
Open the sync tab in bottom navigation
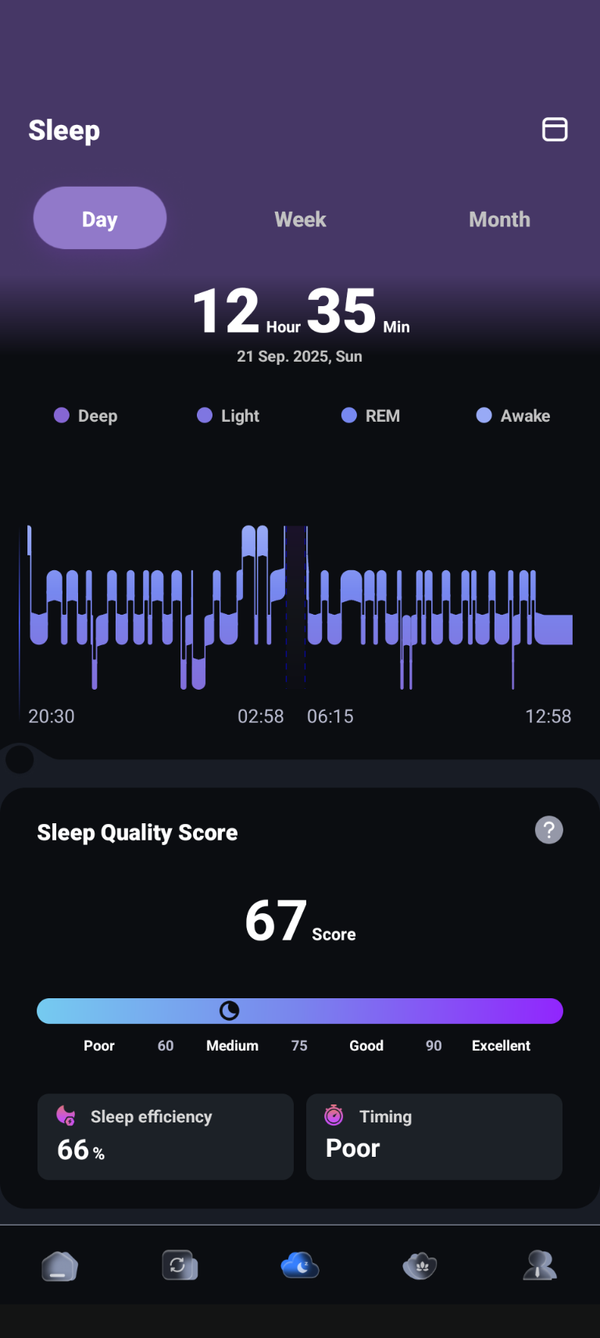tap(180, 1266)
